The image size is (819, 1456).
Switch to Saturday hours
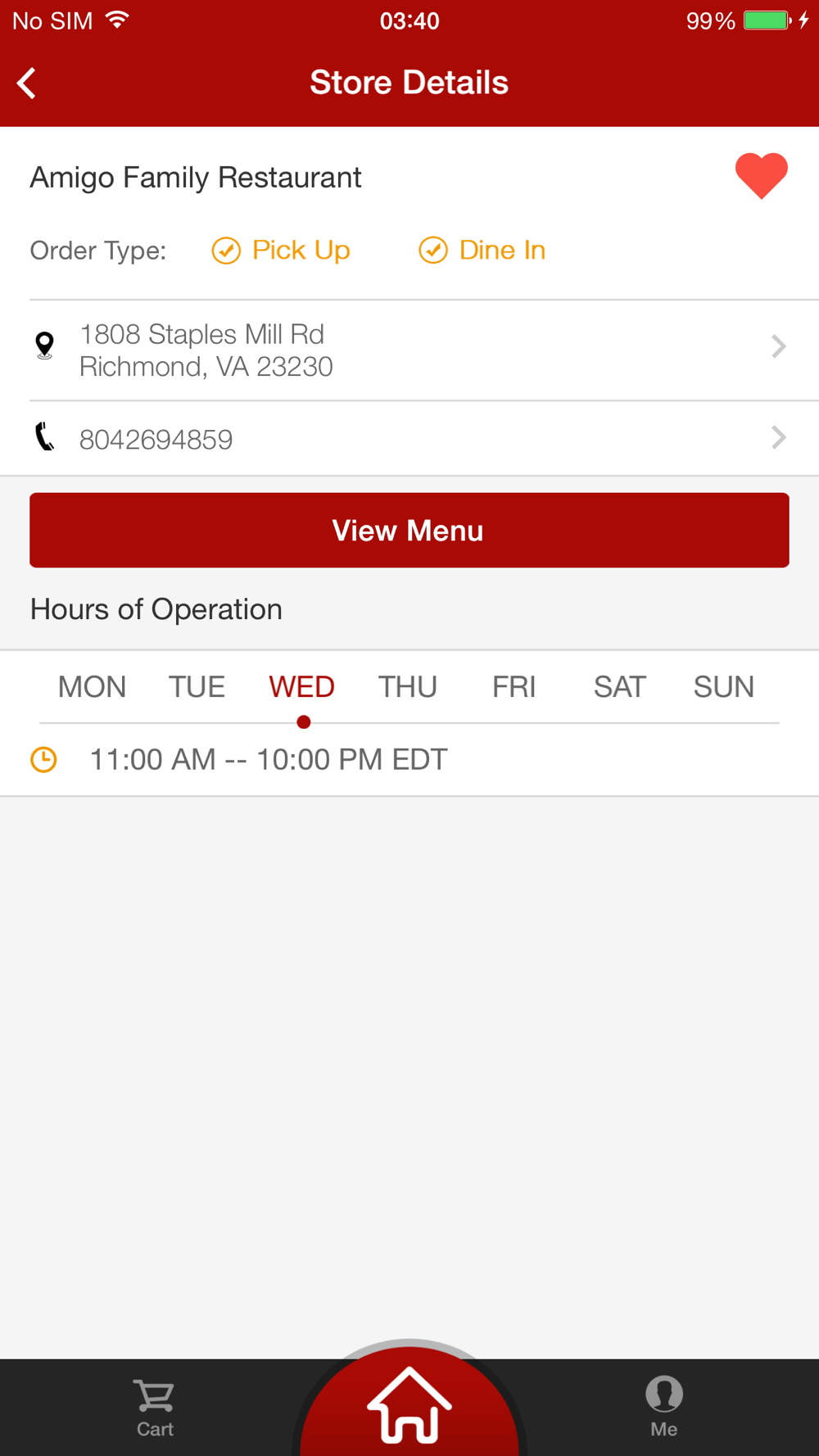[x=620, y=687]
